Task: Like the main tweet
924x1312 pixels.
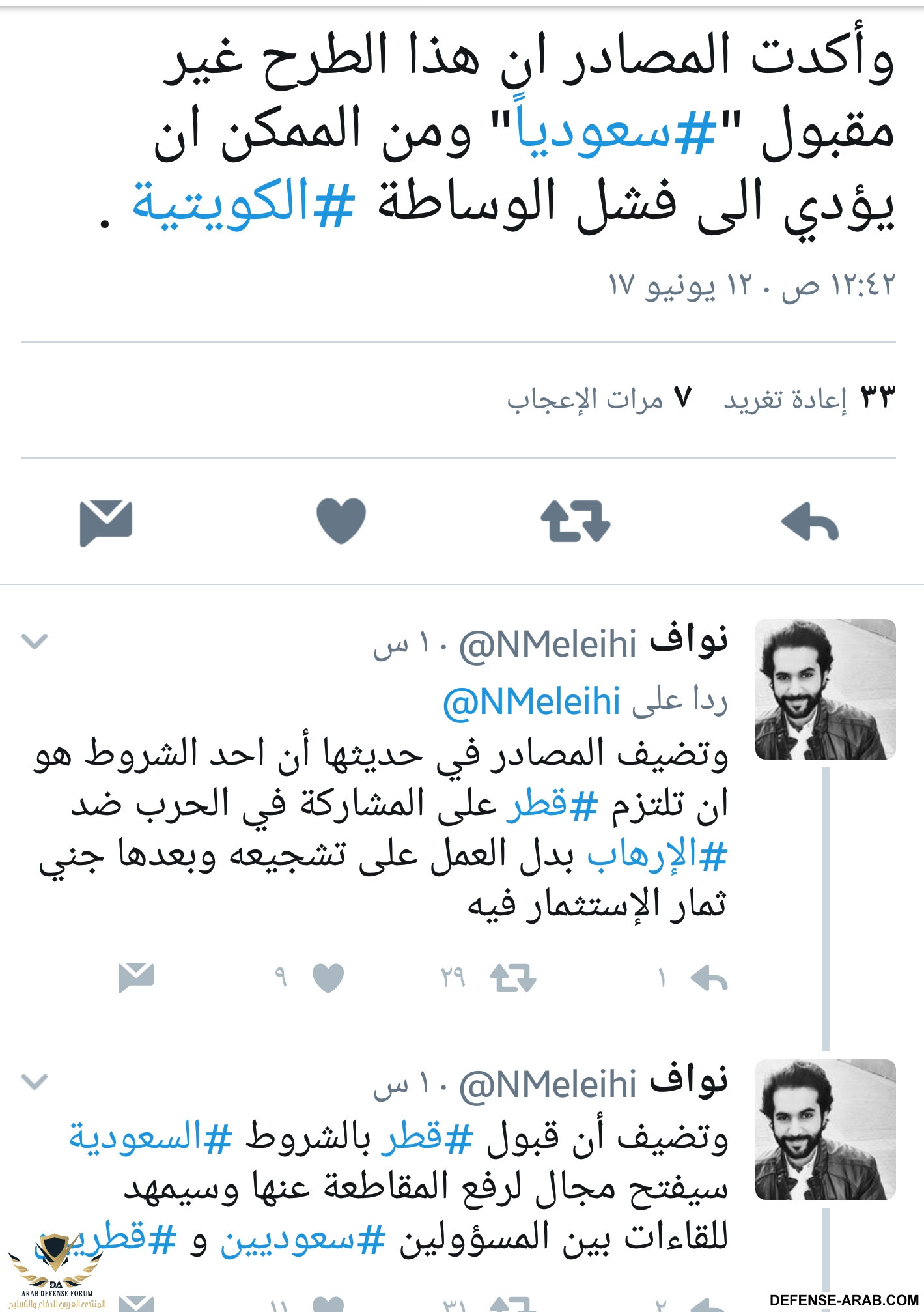Action: (341, 521)
